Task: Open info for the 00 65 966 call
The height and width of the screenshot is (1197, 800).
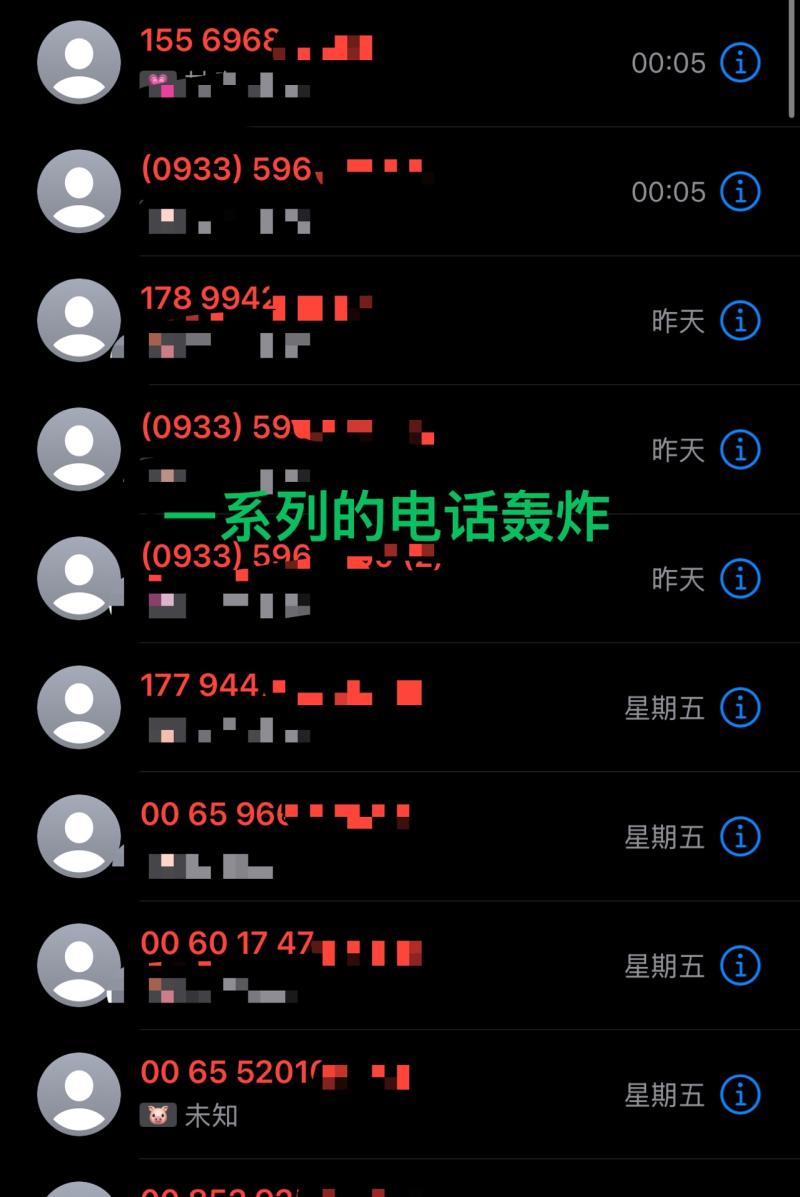Action: 740,836
